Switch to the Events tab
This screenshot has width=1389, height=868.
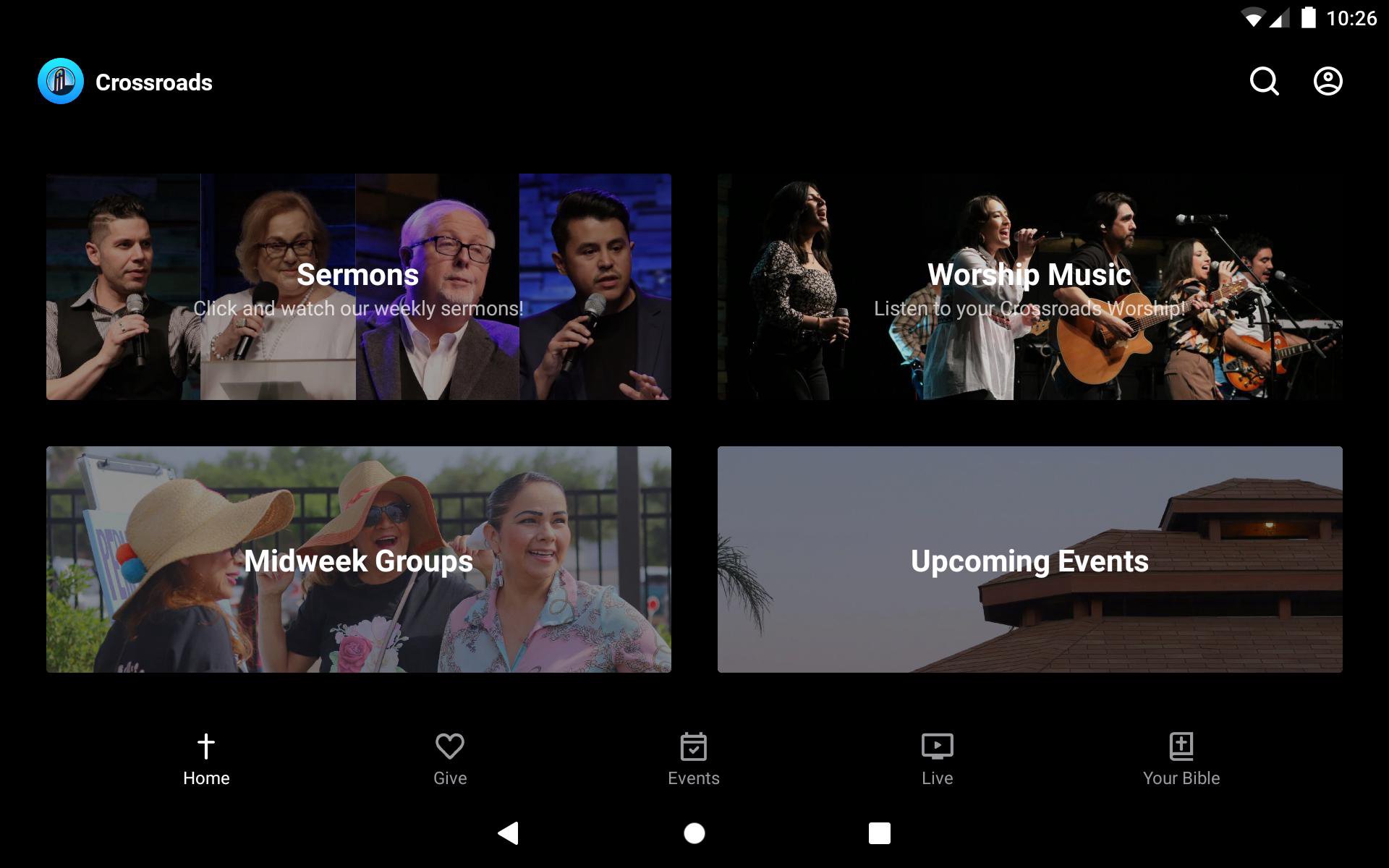pyautogui.click(x=693, y=759)
